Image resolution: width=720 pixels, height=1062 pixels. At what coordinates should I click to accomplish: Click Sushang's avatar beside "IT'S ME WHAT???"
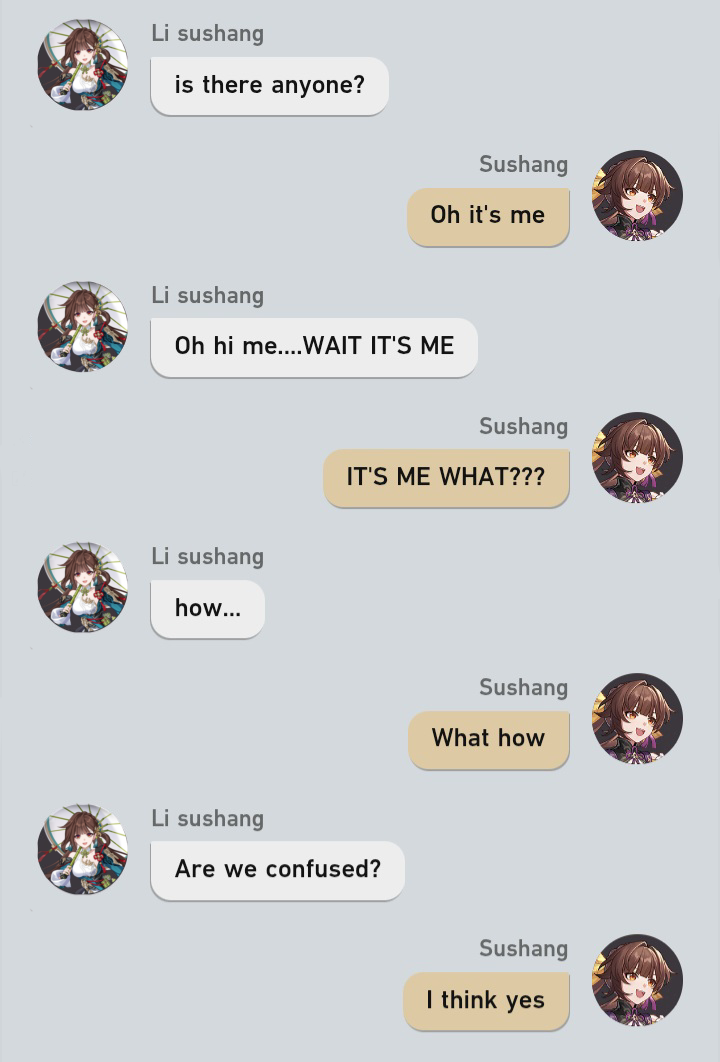click(x=638, y=456)
